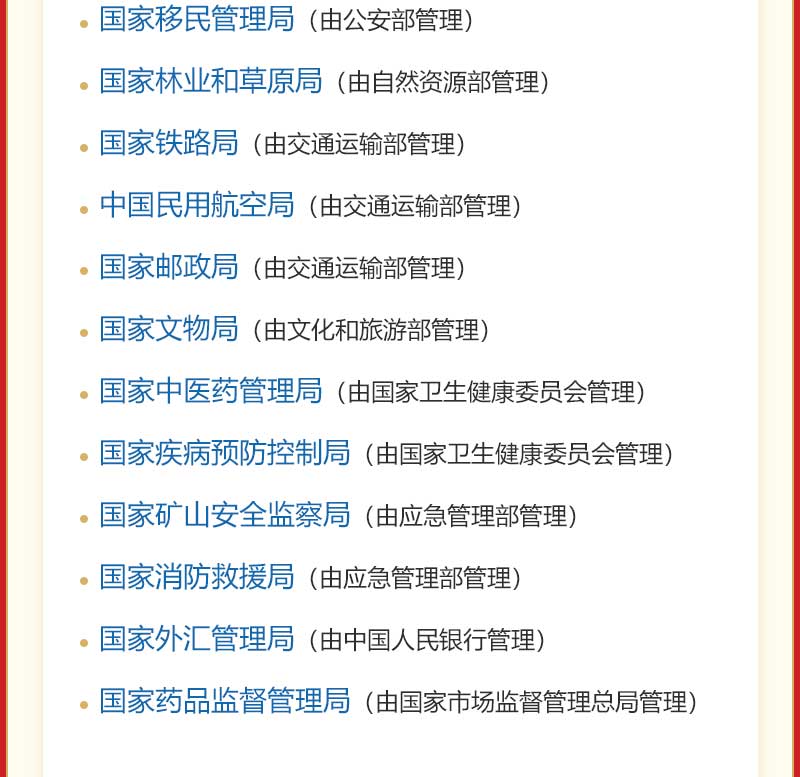The image size is (800, 777).
Task: Open the 中国民用航空局 link
Action: click(x=197, y=205)
